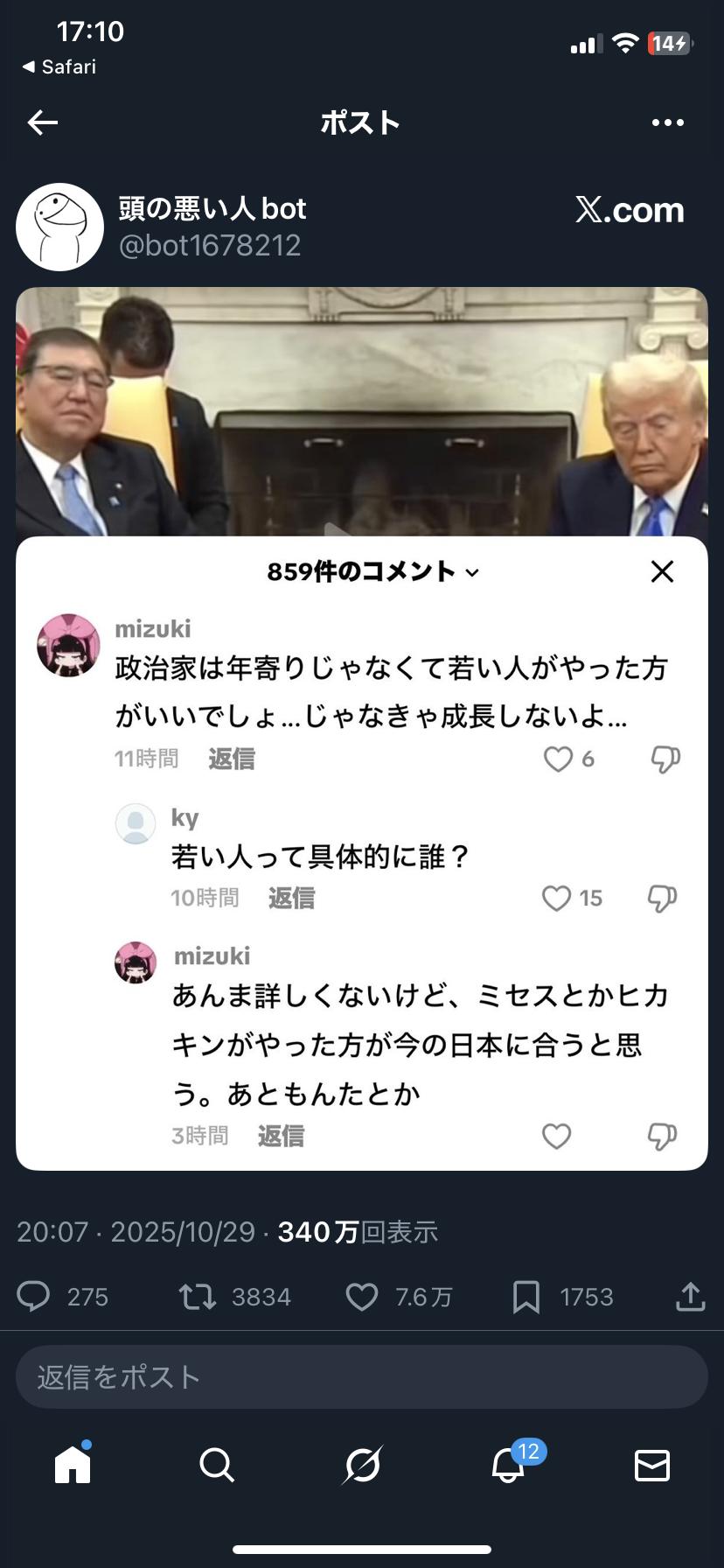Reply via the comment bubble icon

[34, 1296]
